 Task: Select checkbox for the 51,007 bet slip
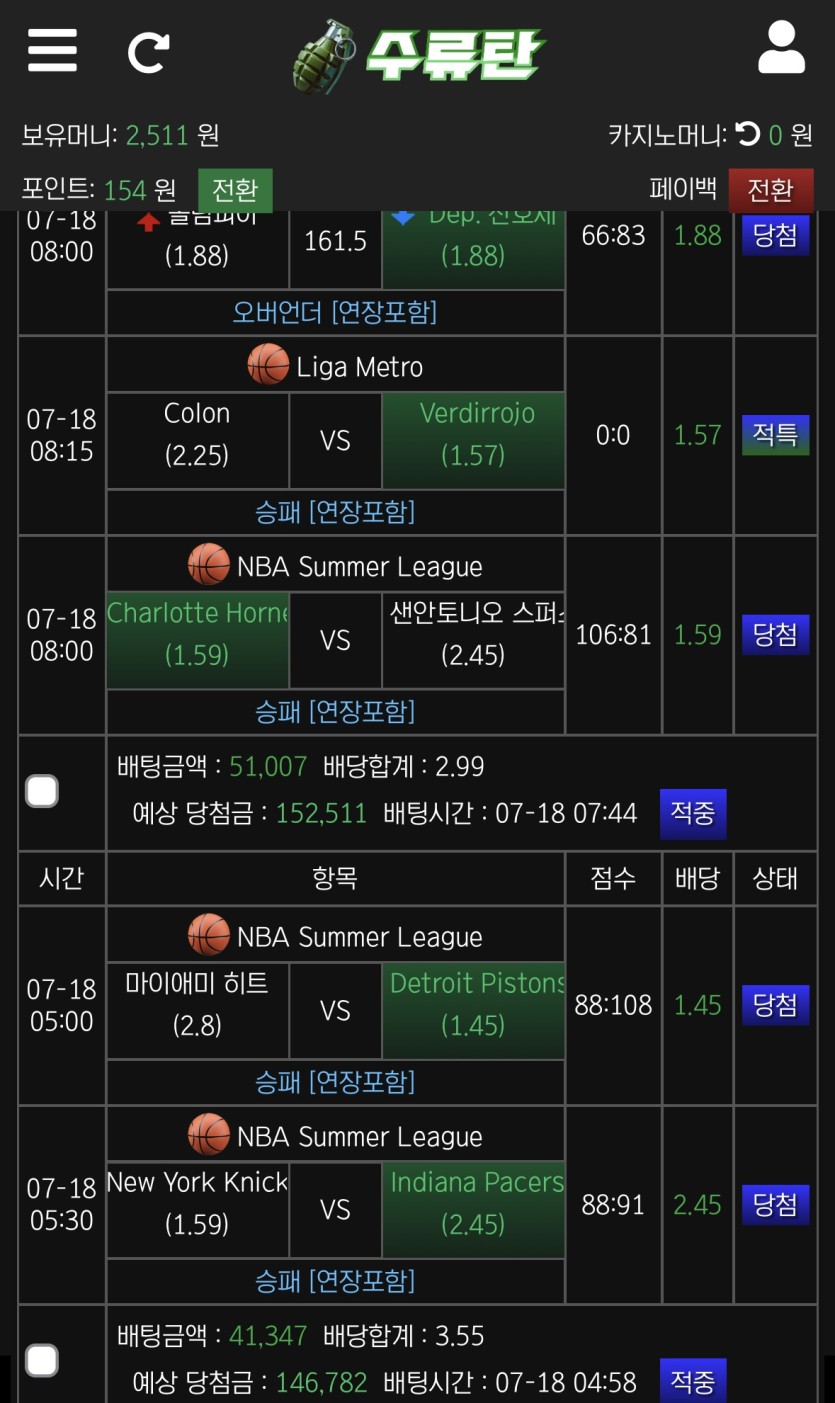(42, 791)
